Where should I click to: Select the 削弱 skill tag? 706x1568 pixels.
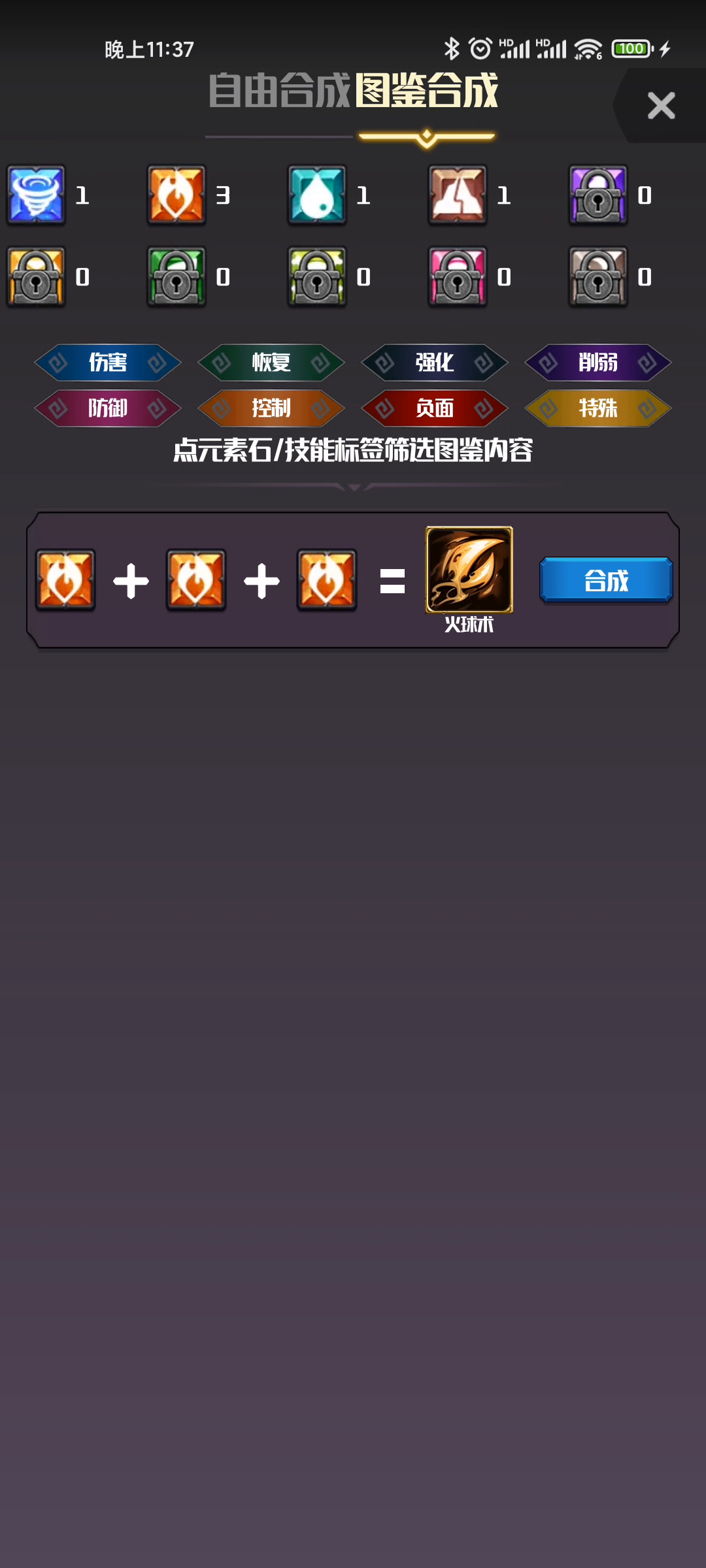(598, 362)
